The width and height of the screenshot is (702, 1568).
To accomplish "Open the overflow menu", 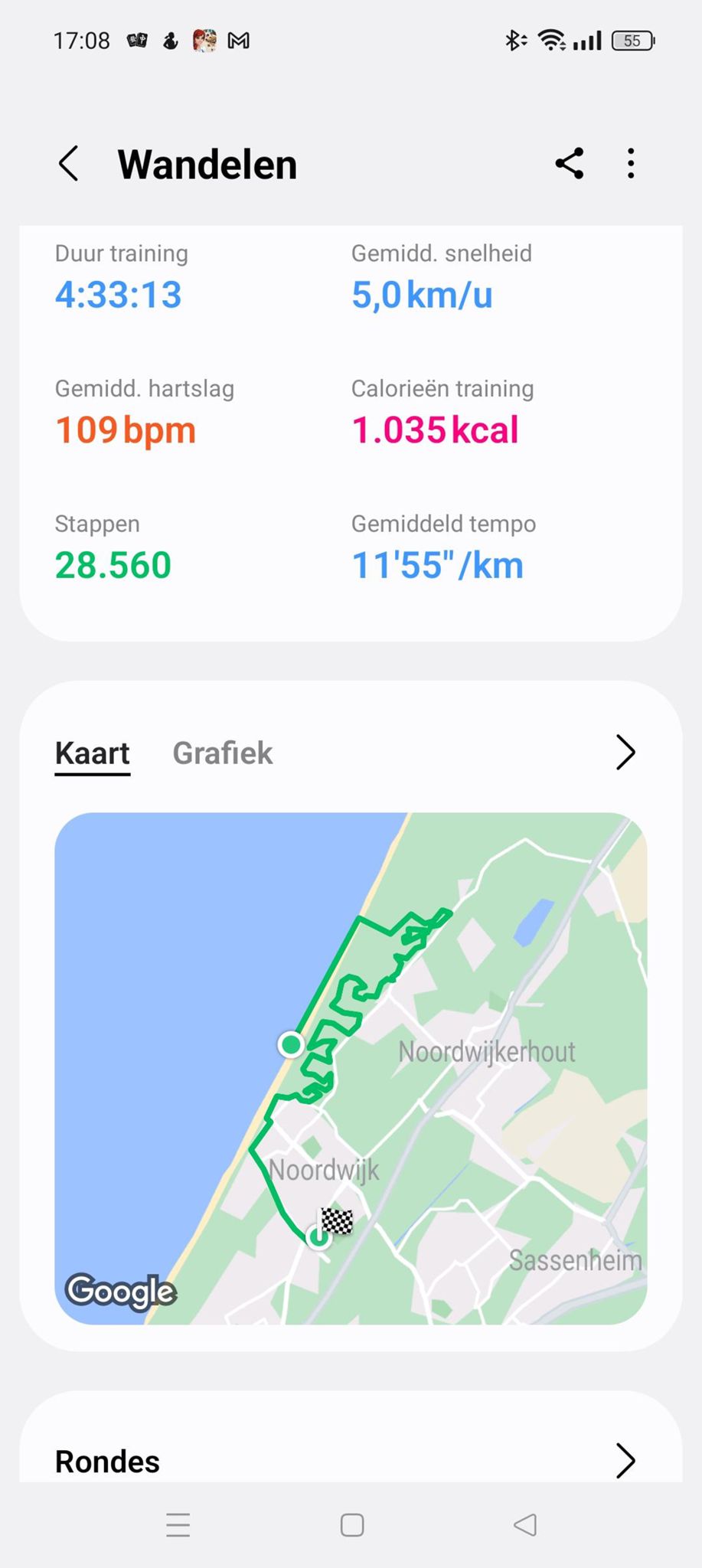I will point(630,164).
